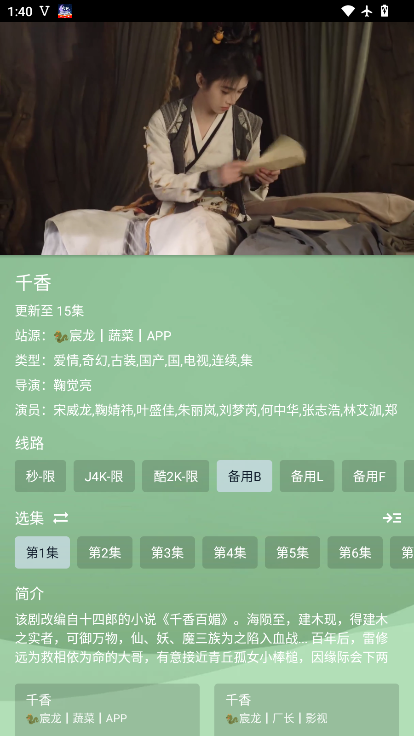414x736 pixels.
Task: Play episode 第3集
Action: tap(167, 552)
